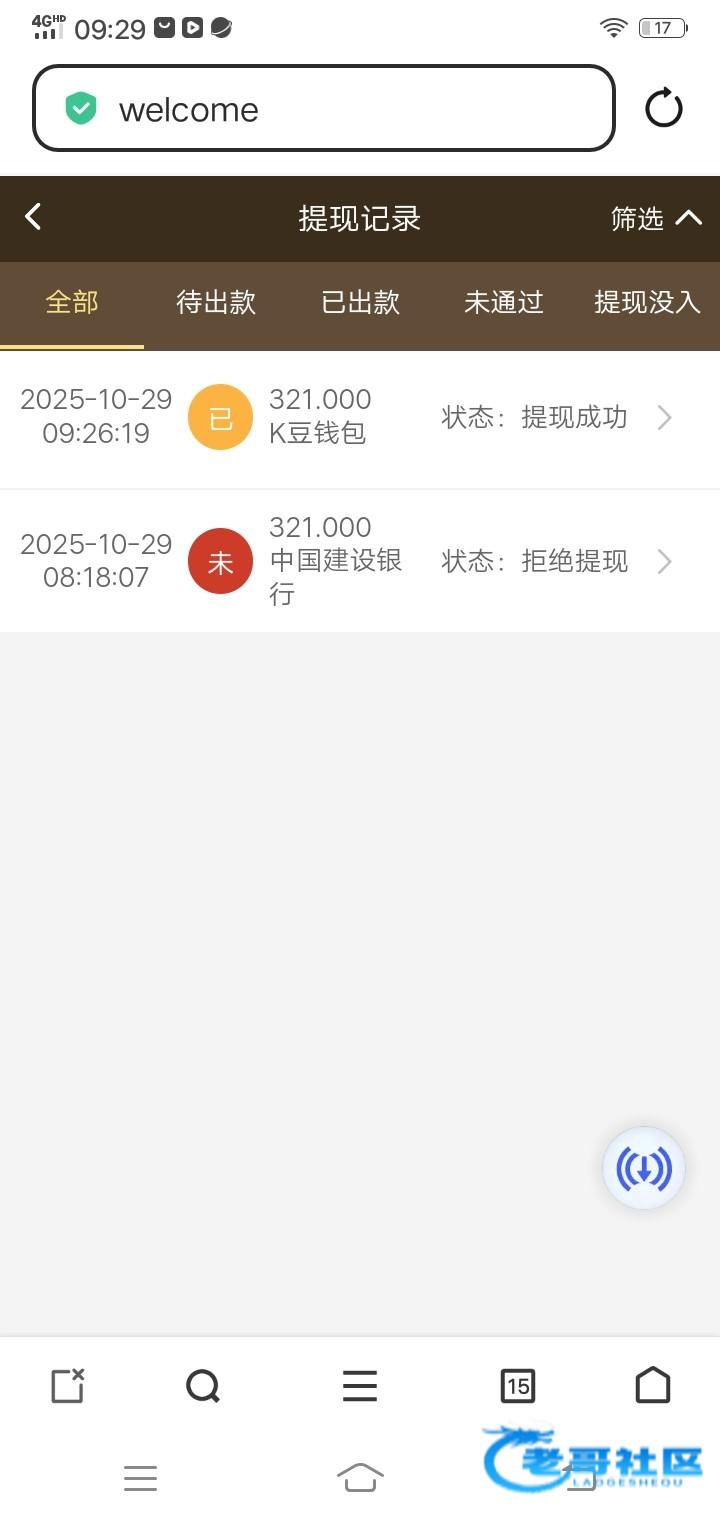Close the current browser tab
This screenshot has height=1520, width=720.
coord(67,1386)
